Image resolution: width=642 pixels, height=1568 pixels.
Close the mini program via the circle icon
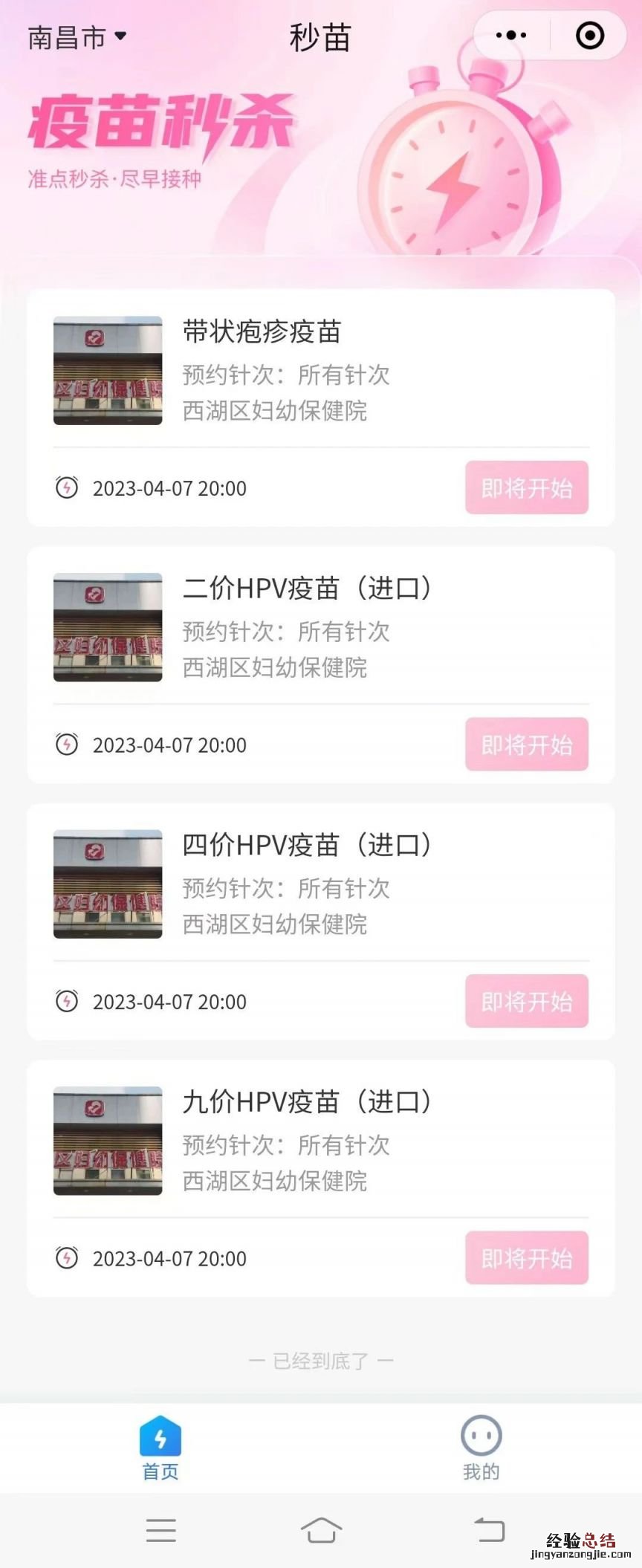pyautogui.click(x=590, y=35)
